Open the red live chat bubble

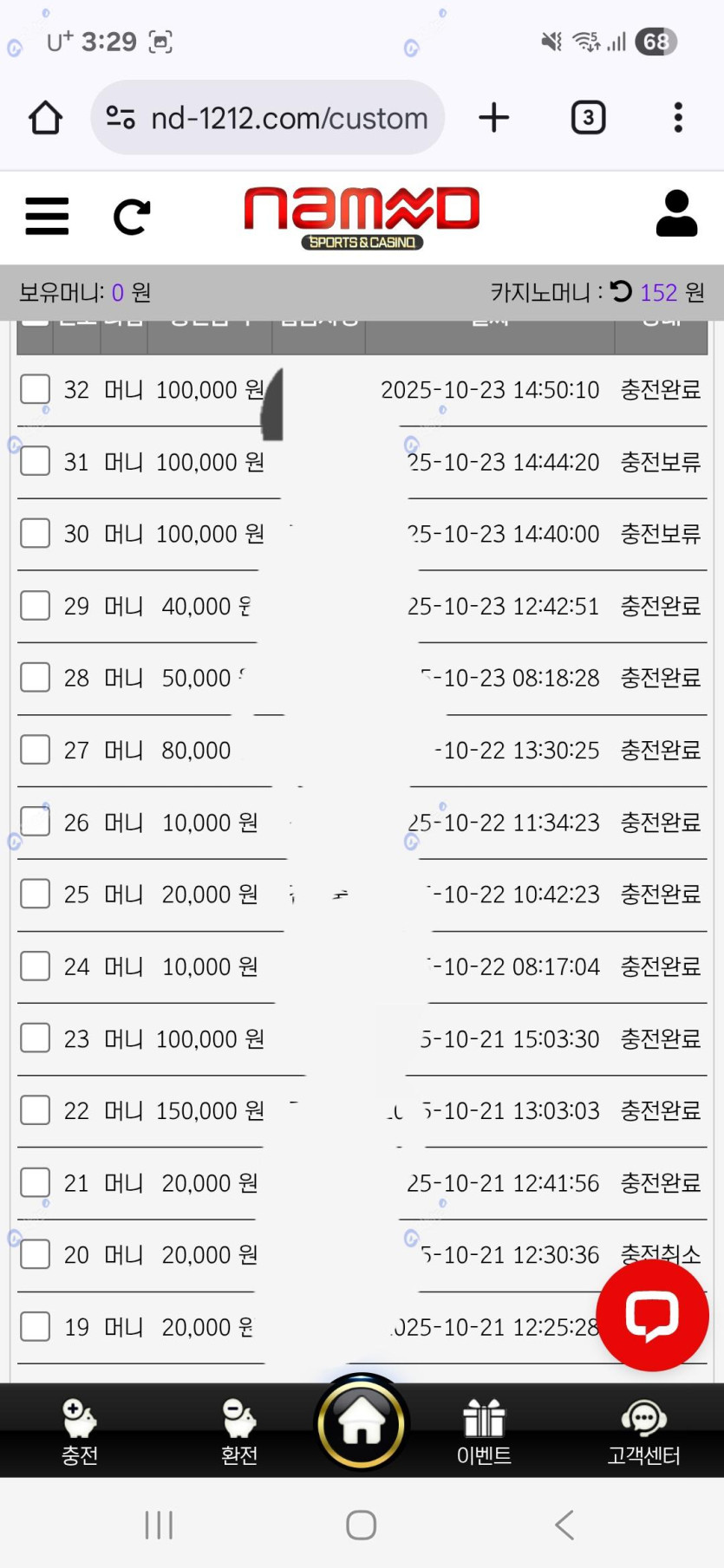click(x=652, y=1315)
